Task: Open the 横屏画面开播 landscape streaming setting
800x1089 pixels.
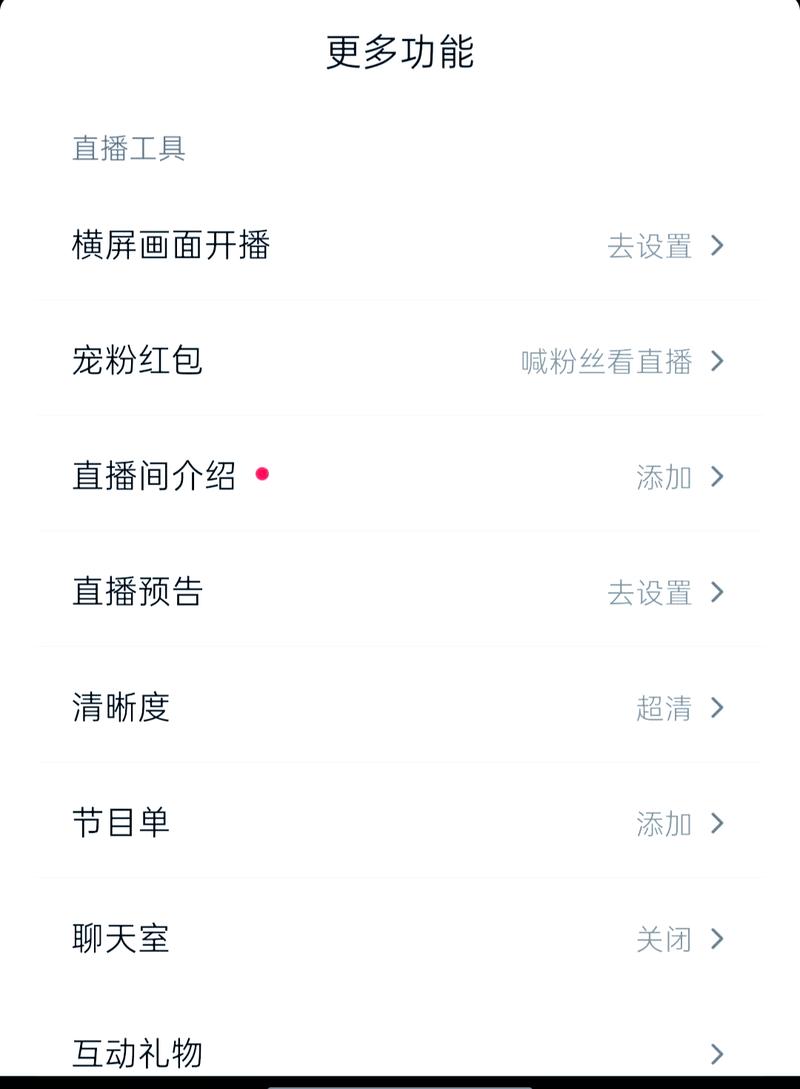Action: click(170, 246)
